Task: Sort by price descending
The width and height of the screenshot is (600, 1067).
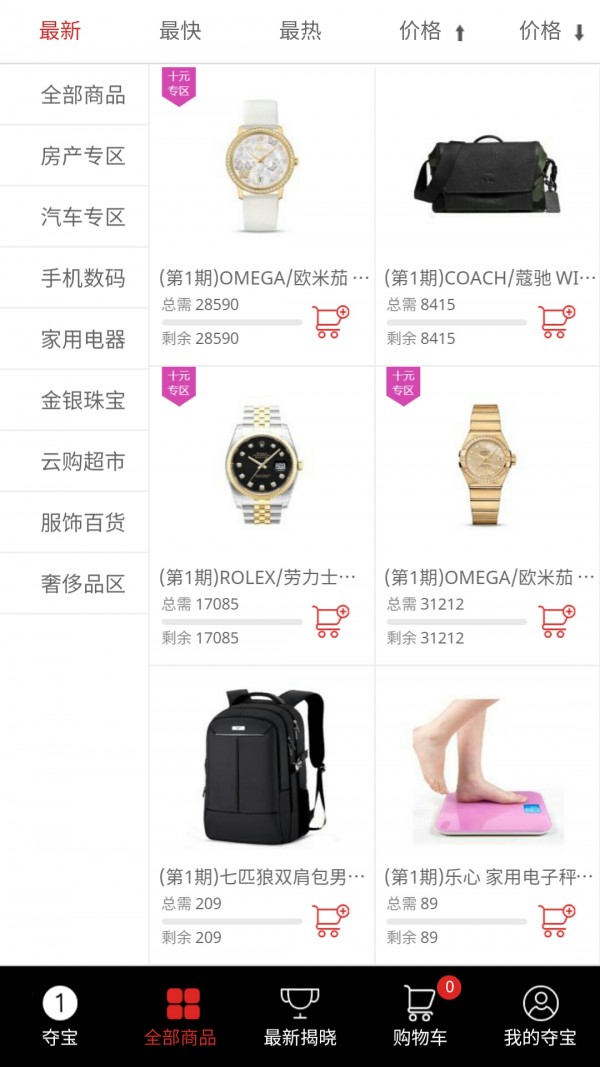Action: click(x=552, y=31)
